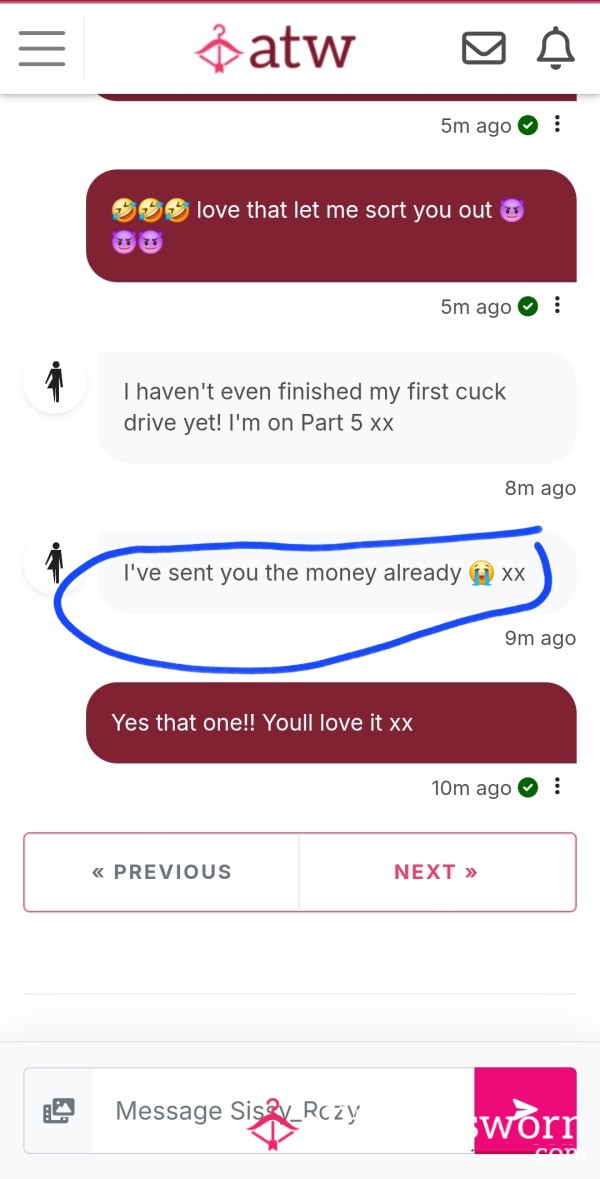Open the notifications bell
The image size is (600, 1179).
pyautogui.click(x=556, y=48)
